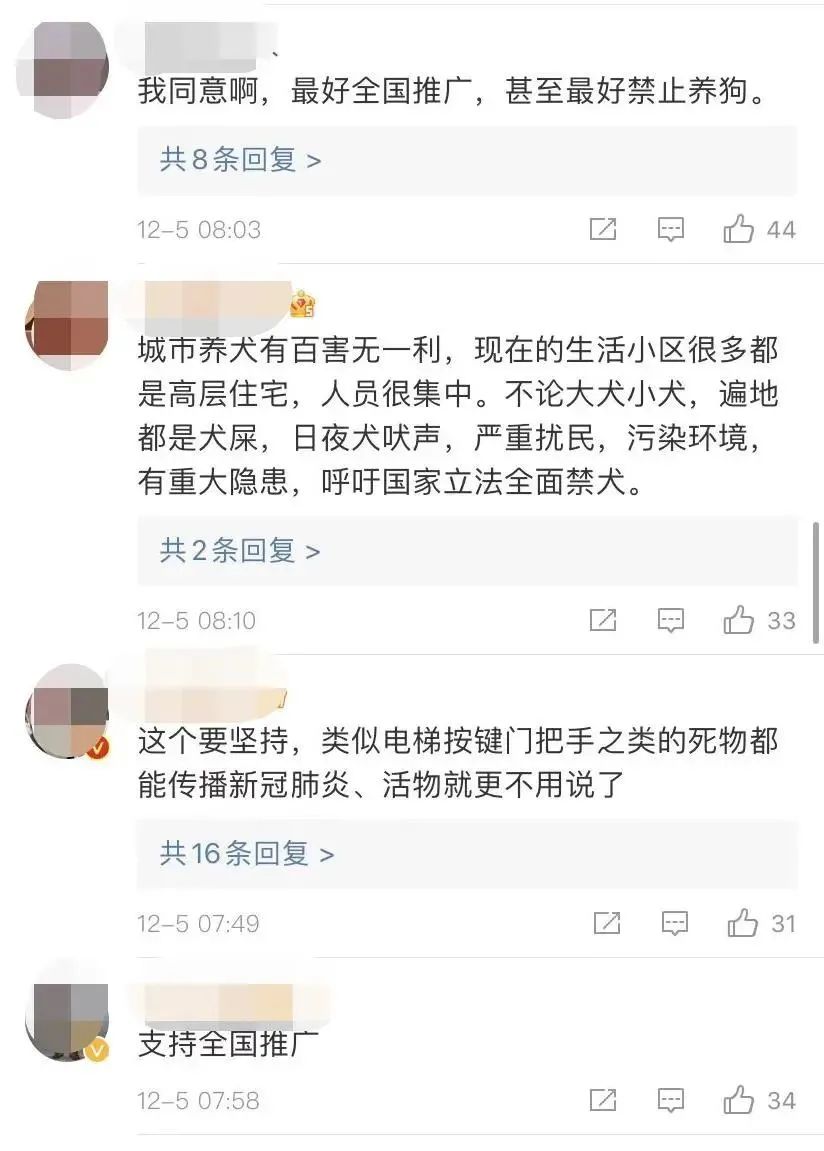Like the 支持全国推广 comment

tap(739, 1101)
